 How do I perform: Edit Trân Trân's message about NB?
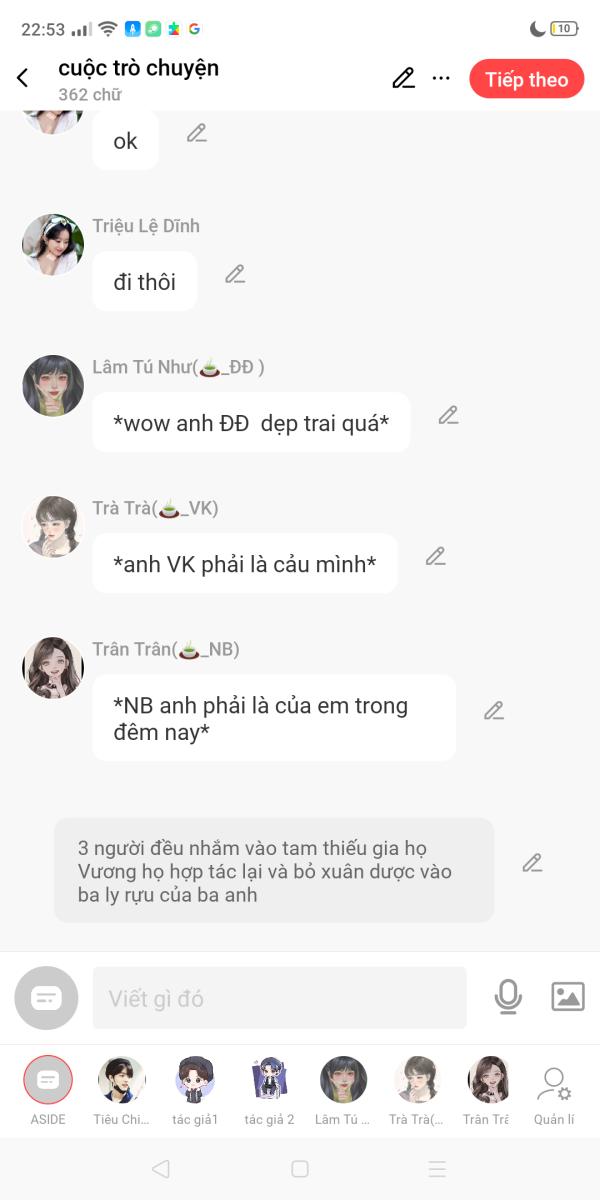pos(494,711)
